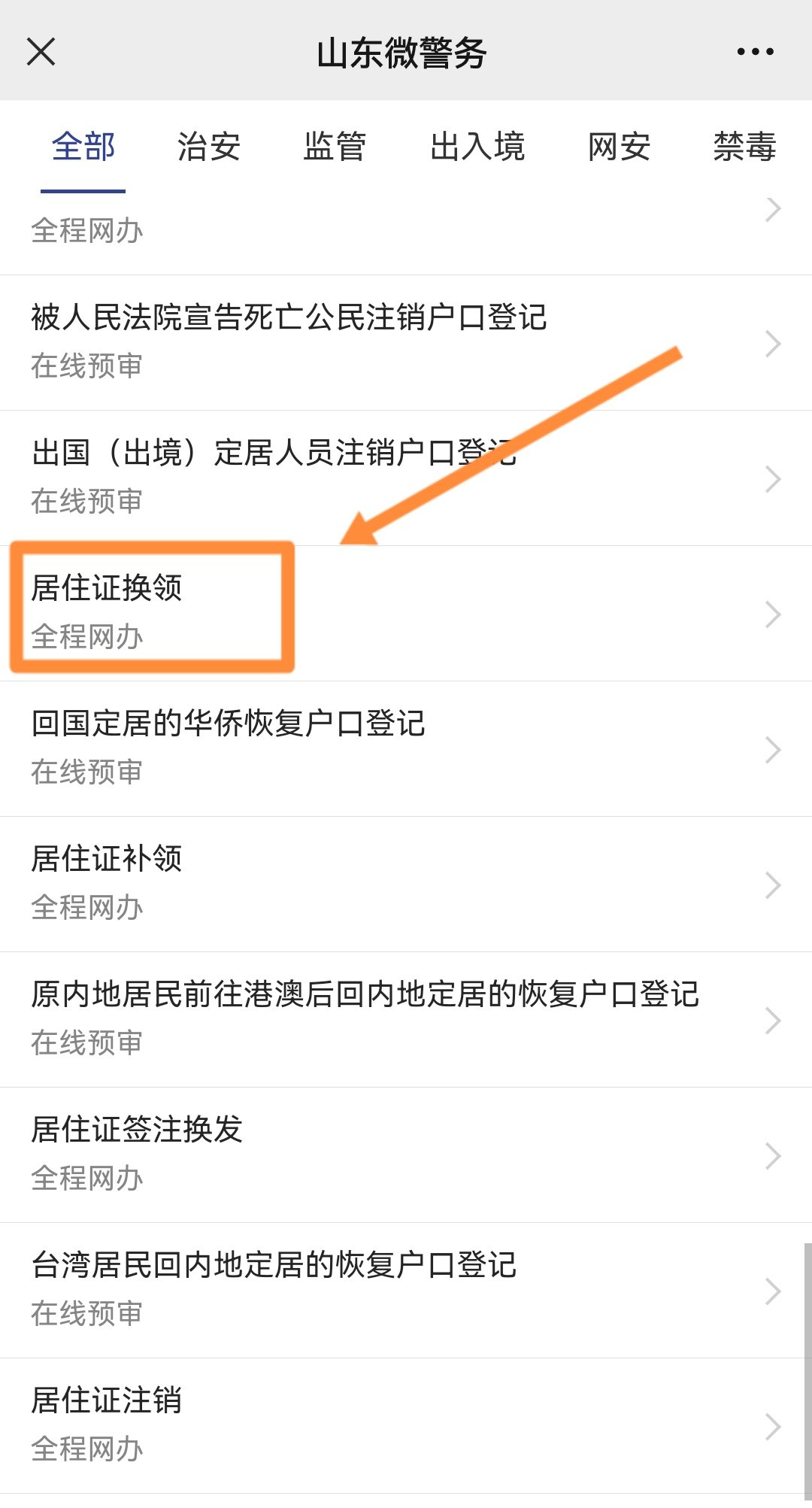Select the 出入境 tab
812x1508 pixels.
(x=477, y=147)
